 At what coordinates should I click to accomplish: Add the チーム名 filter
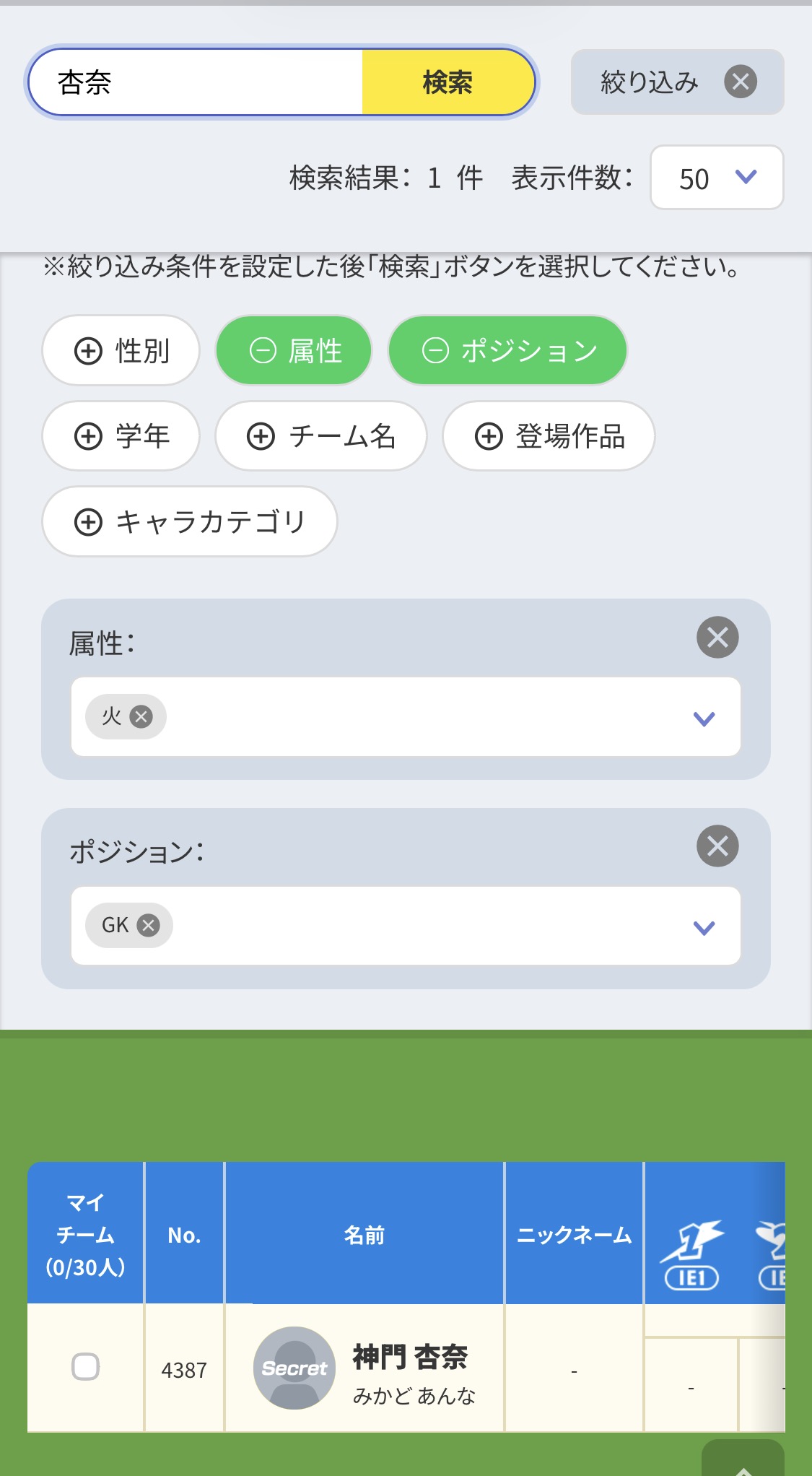[320, 436]
